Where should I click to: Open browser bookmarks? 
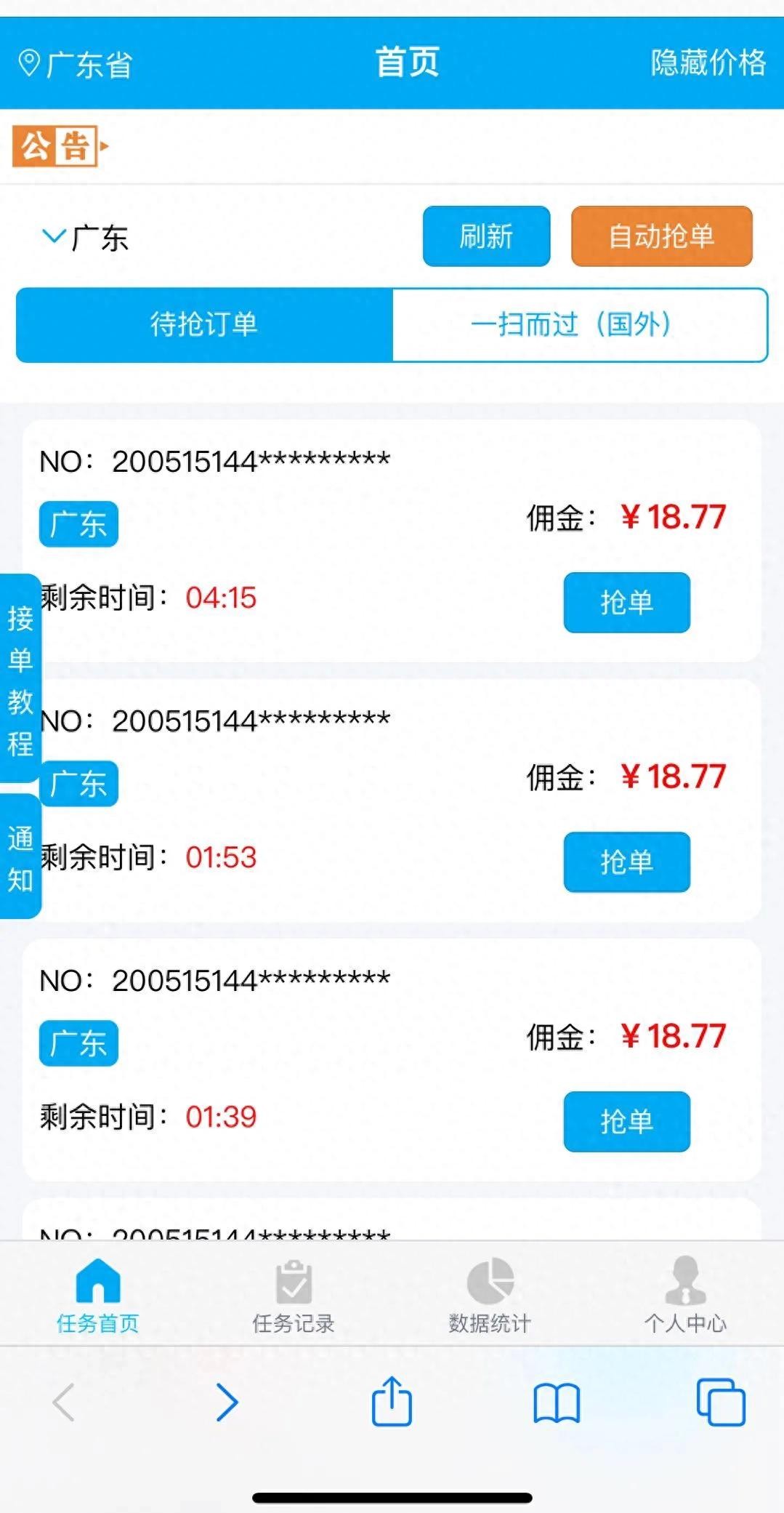(x=557, y=1402)
